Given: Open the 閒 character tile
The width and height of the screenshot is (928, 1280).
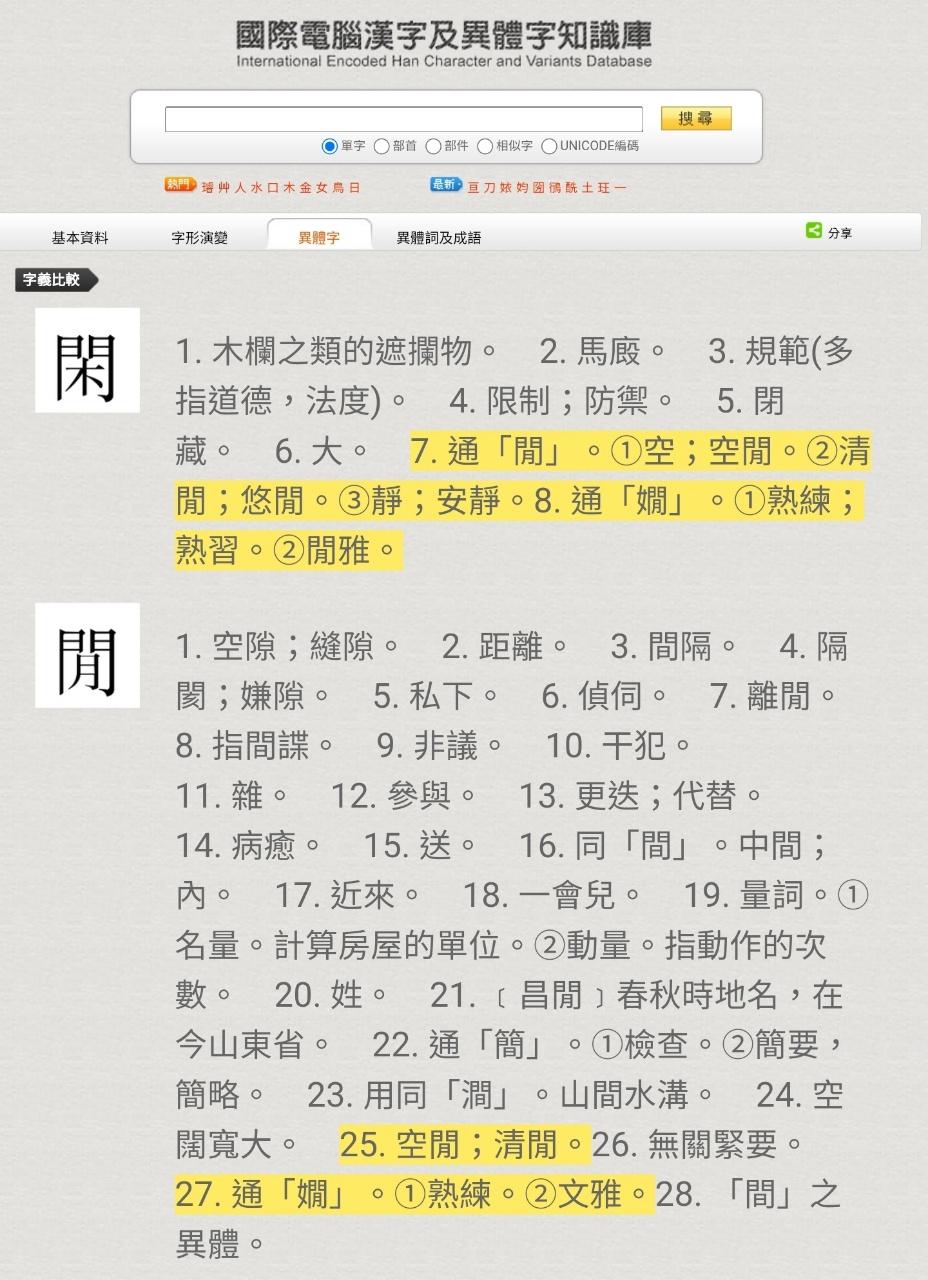Looking at the screenshot, I should 87,655.
